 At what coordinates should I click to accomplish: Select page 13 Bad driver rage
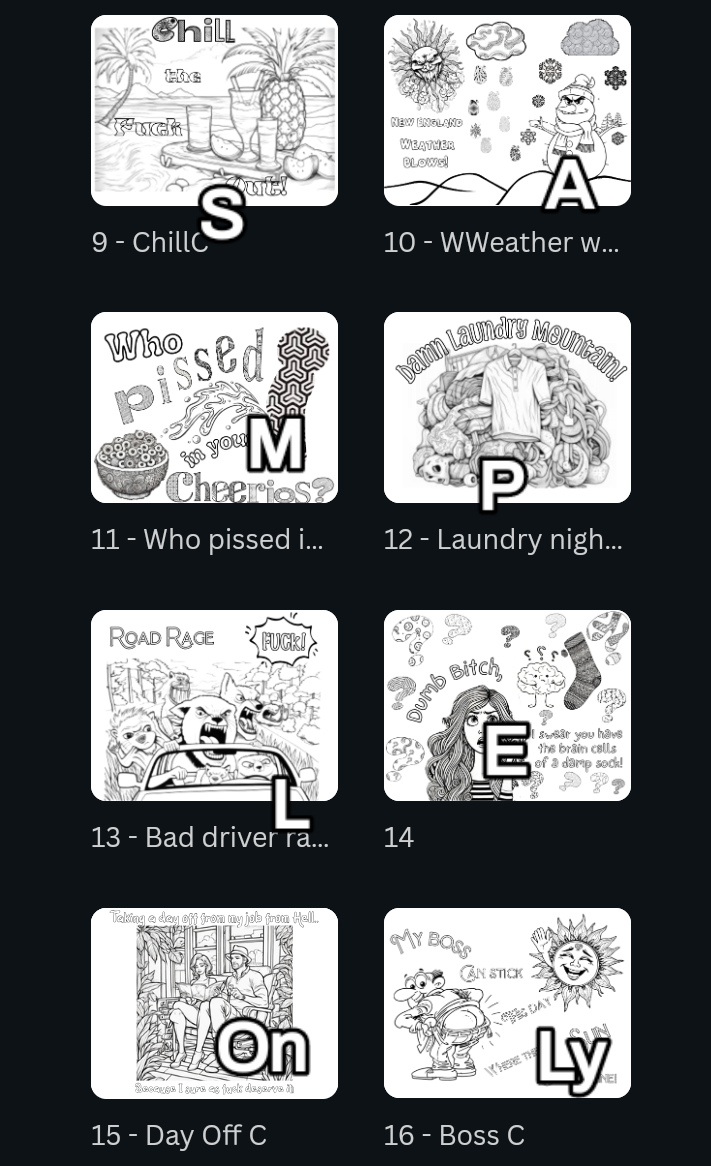point(214,705)
